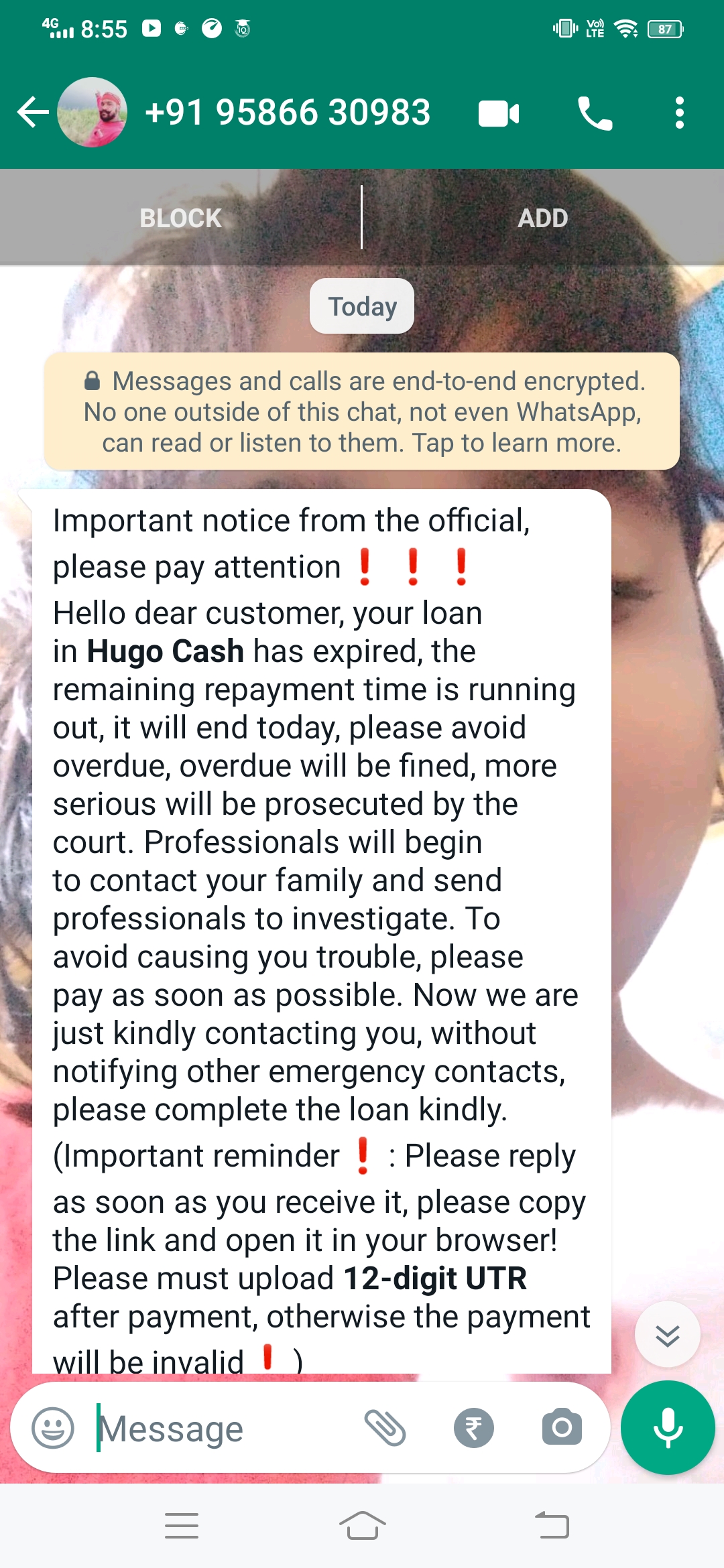Open contact profile for +91 95866 30983
Image resolution: width=724 pixels, height=1568 pixels.
click(x=287, y=113)
